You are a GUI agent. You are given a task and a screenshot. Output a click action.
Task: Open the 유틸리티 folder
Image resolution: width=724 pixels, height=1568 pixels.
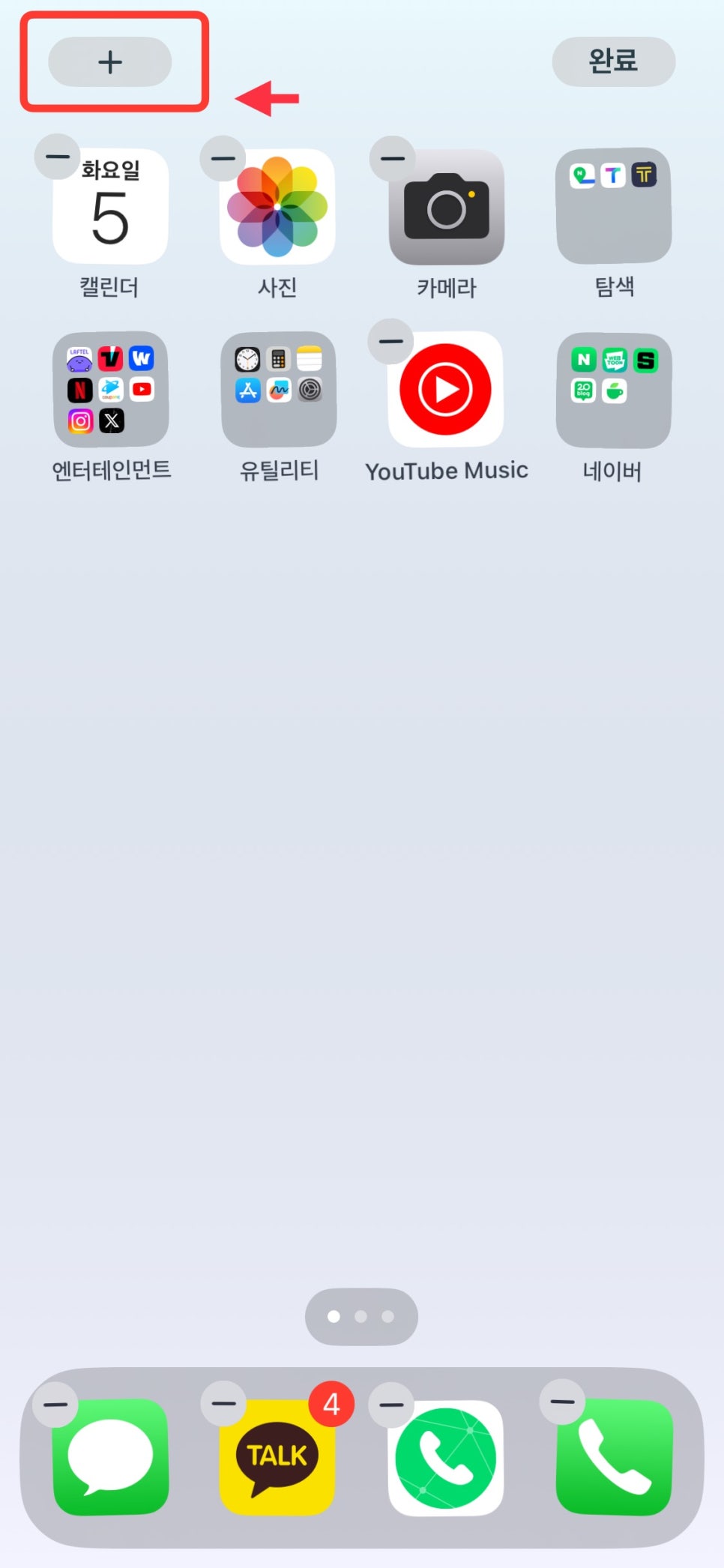click(x=278, y=390)
